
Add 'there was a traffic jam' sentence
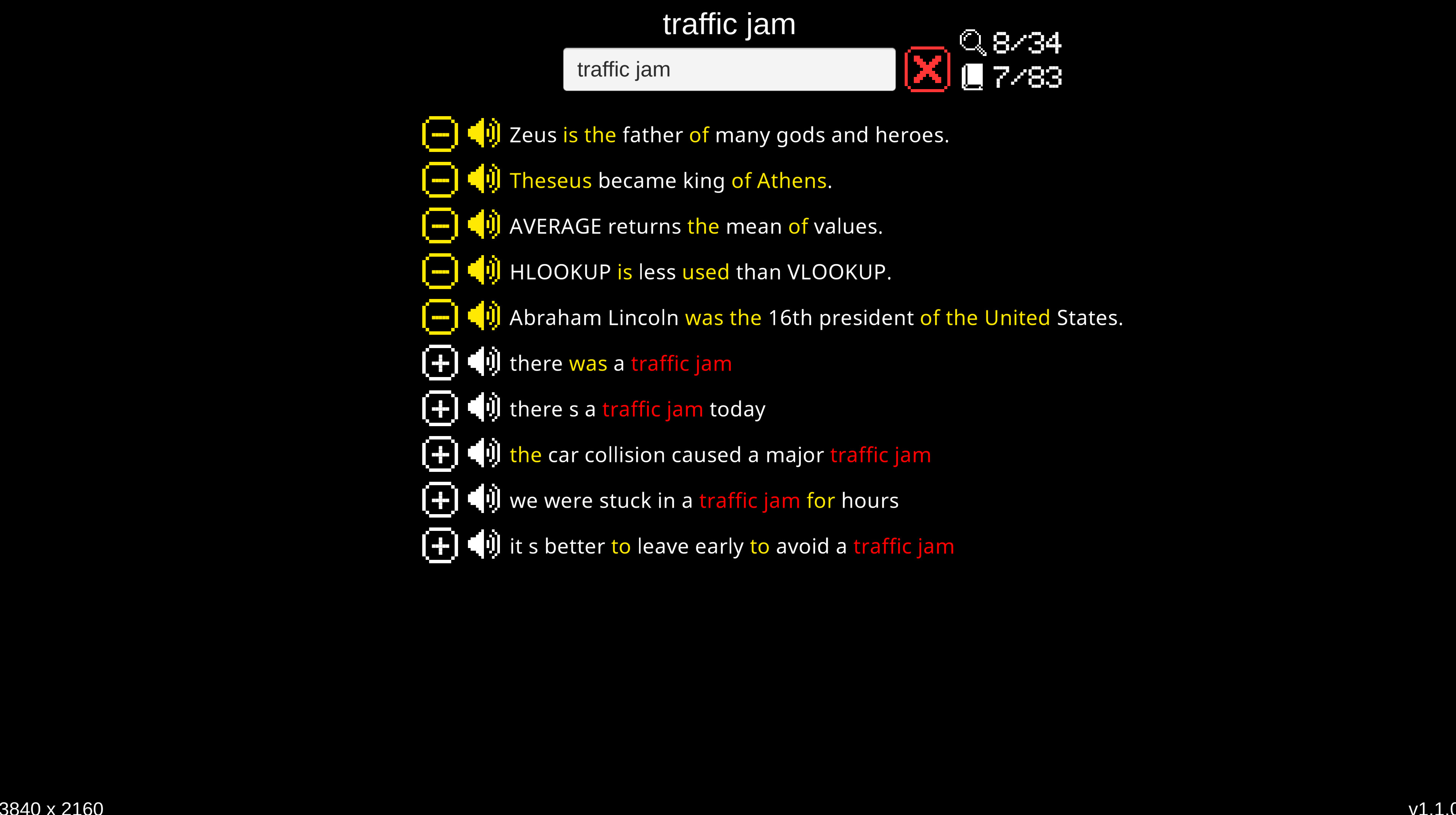pyautogui.click(x=440, y=363)
